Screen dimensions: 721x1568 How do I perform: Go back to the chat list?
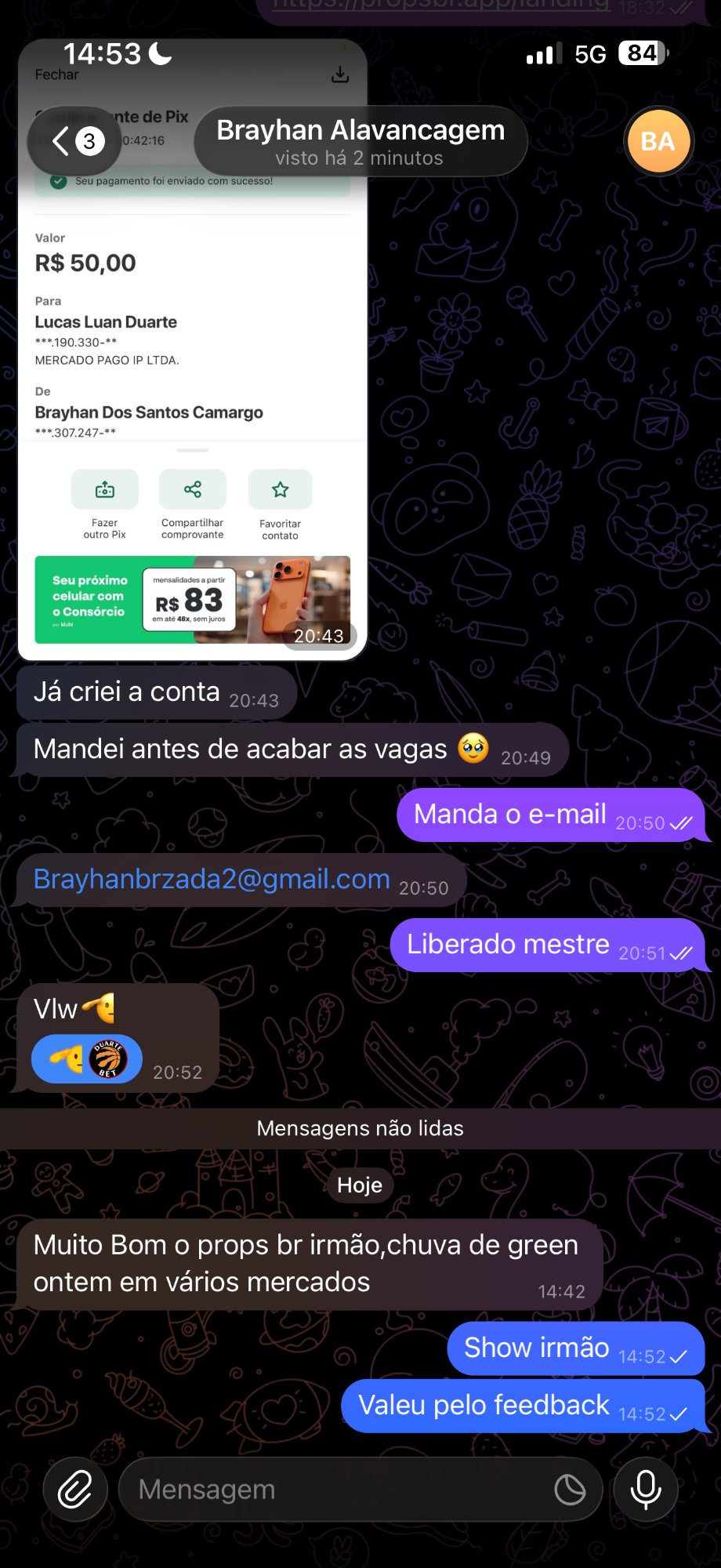pos(74,141)
